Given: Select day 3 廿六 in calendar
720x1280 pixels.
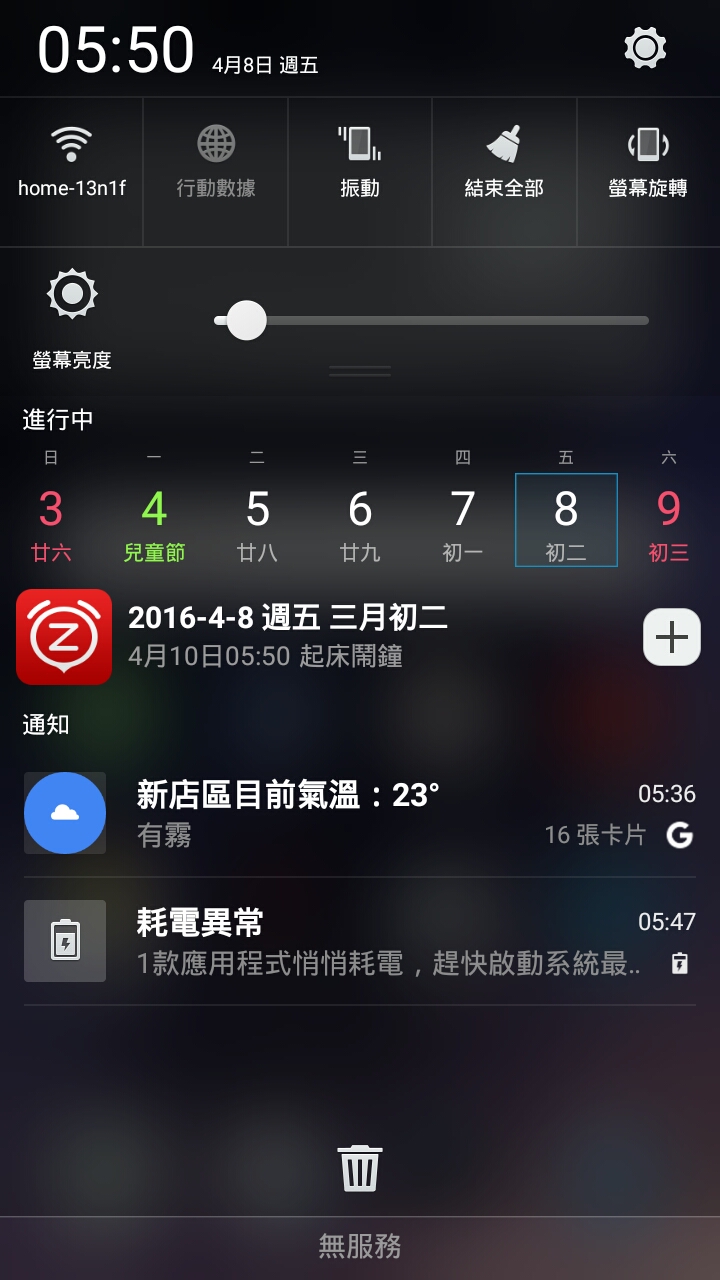Looking at the screenshot, I should click(x=51, y=520).
